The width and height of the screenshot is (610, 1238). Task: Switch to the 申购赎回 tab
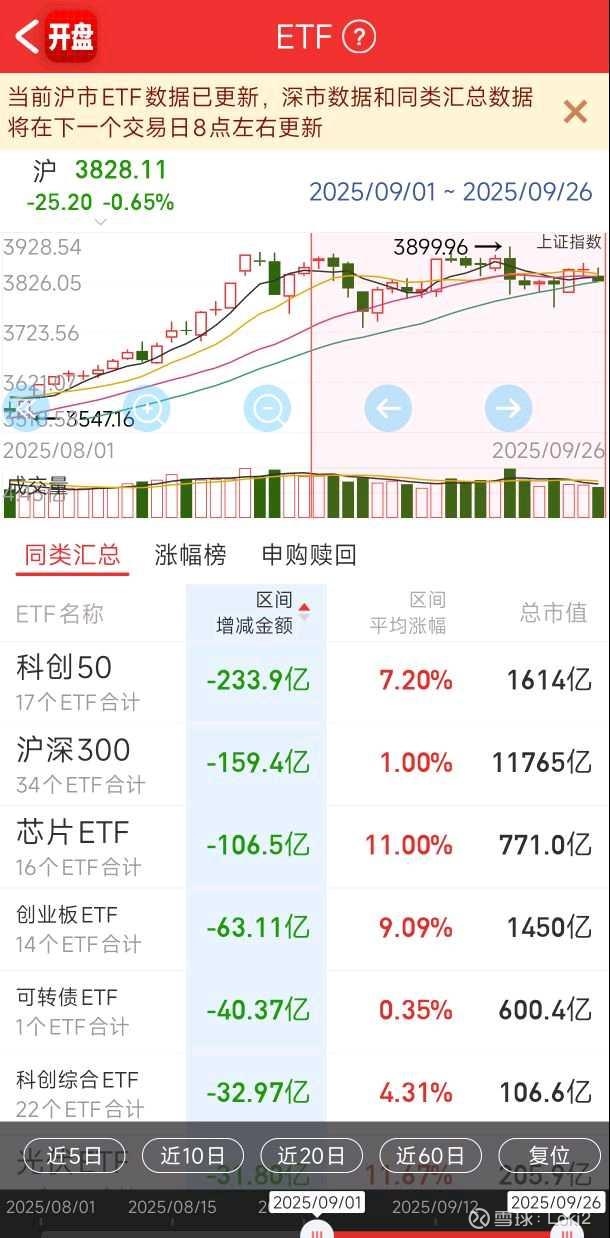click(309, 555)
